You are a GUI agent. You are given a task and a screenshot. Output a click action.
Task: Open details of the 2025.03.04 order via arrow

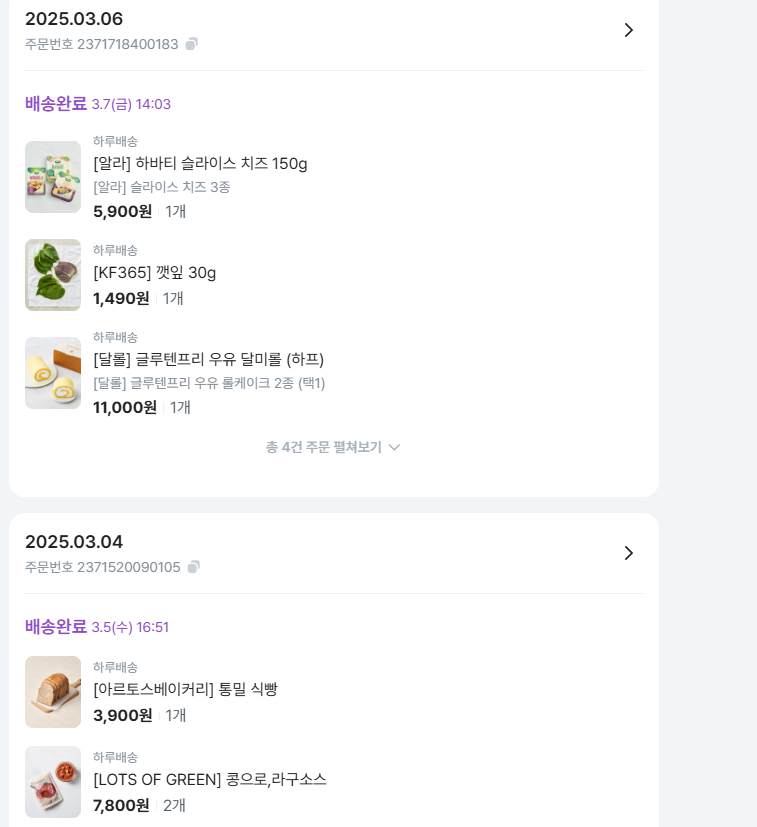[x=629, y=553]
